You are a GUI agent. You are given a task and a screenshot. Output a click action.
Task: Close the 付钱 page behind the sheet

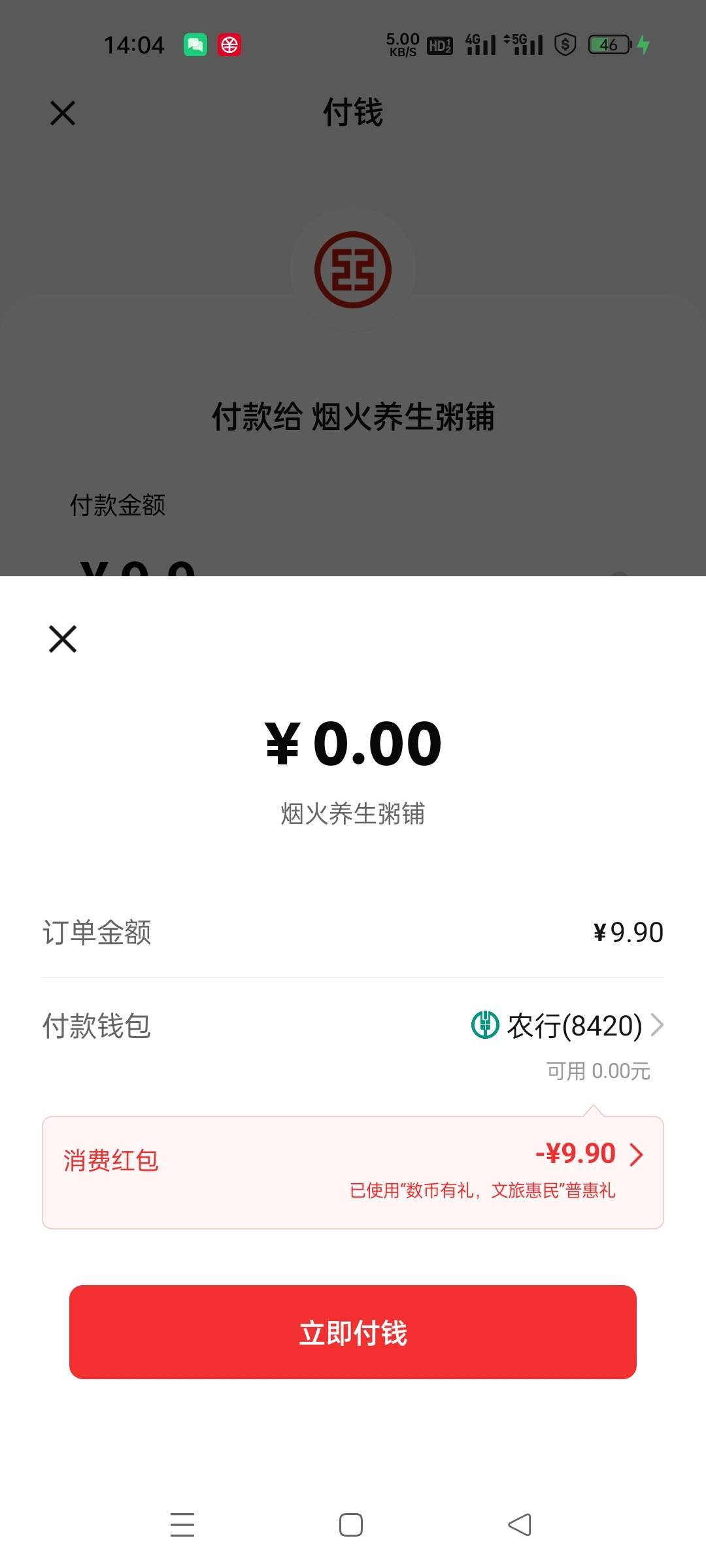(x=63, y=113)
